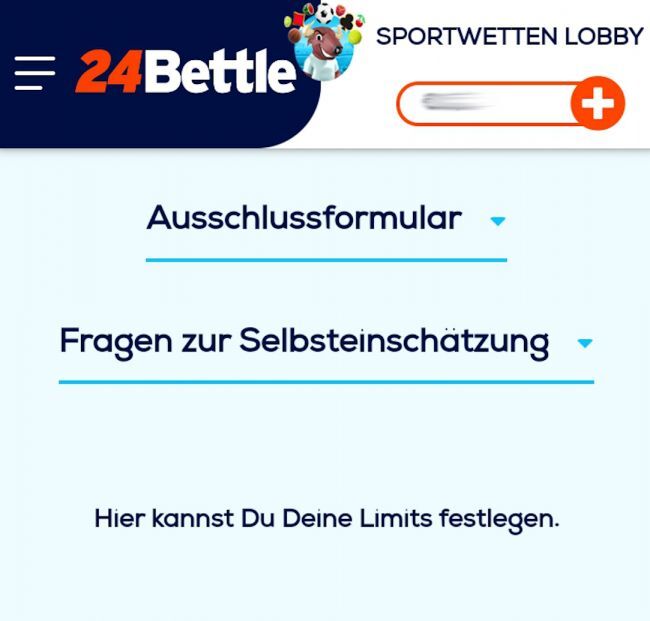Image resolution: width=650 pixels, height=621 pixels.
Task: Expand Fragen zur Selbsteinschätzung section
Action: [326, 342]
